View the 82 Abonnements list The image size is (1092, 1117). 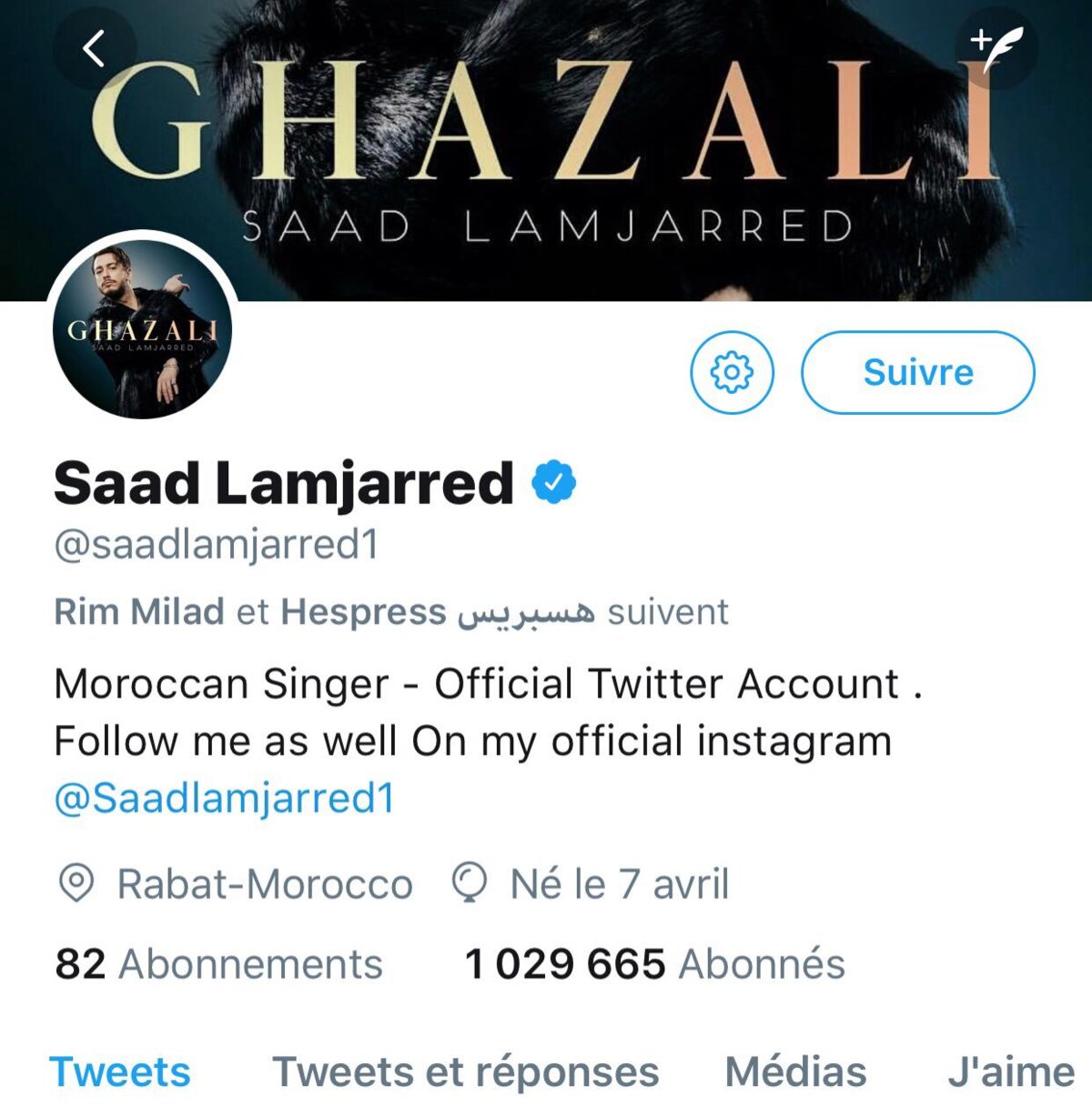pyautogui.click(x=218, y=964)
